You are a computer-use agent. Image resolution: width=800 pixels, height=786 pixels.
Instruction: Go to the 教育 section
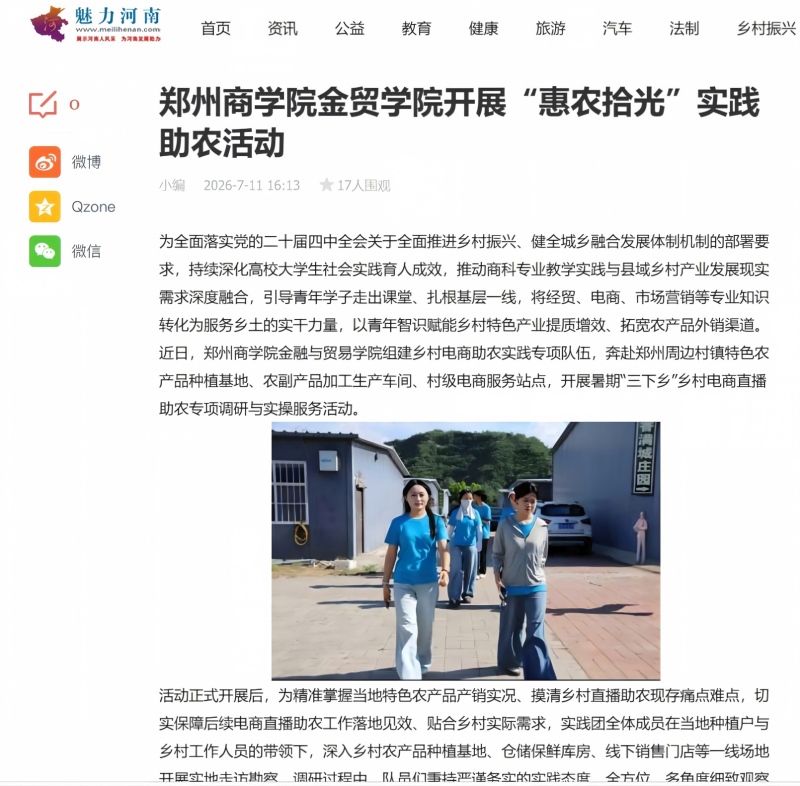416,28
